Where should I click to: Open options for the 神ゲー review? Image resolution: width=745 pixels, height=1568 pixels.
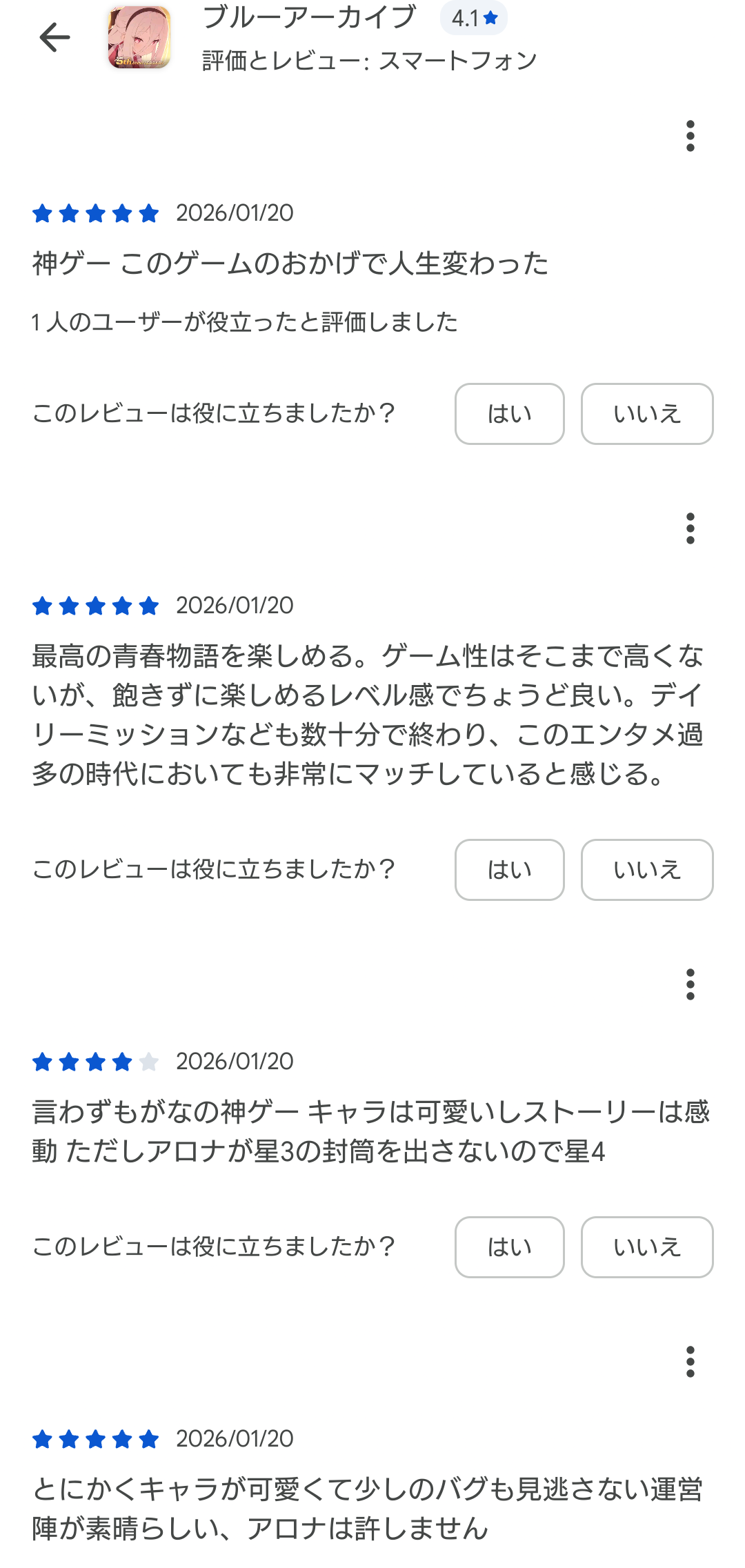690,136
